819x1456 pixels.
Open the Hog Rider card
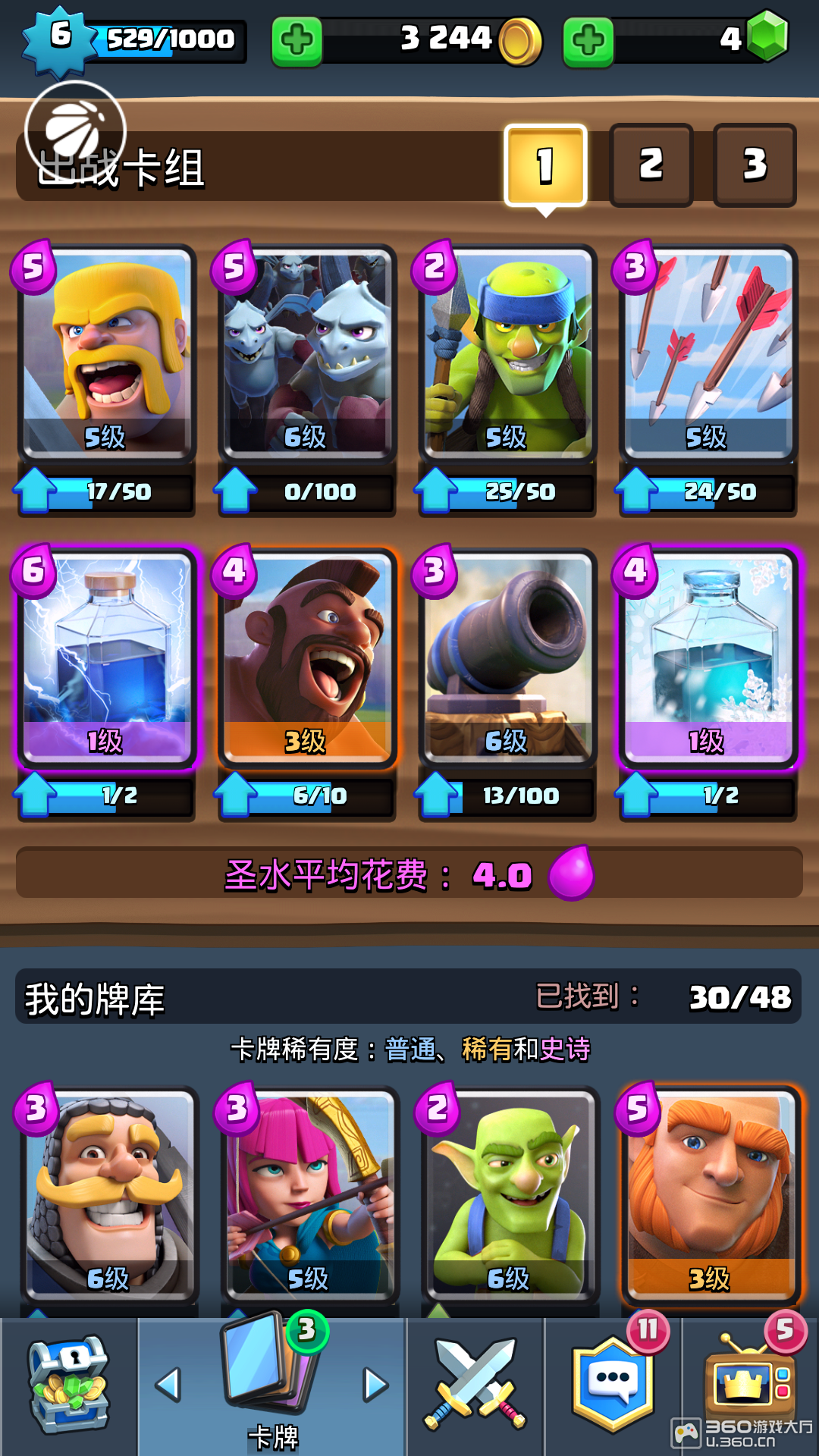click(306, 657)
